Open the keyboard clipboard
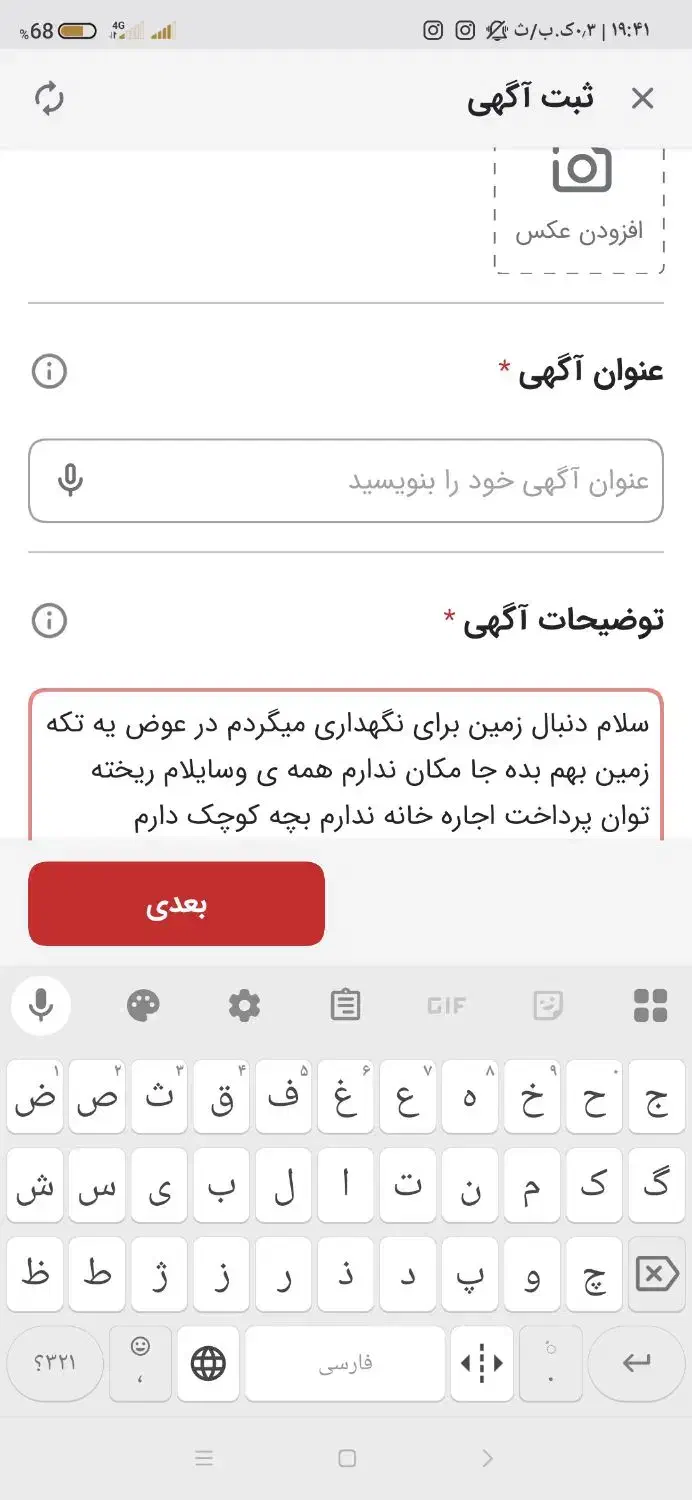 345,1005
